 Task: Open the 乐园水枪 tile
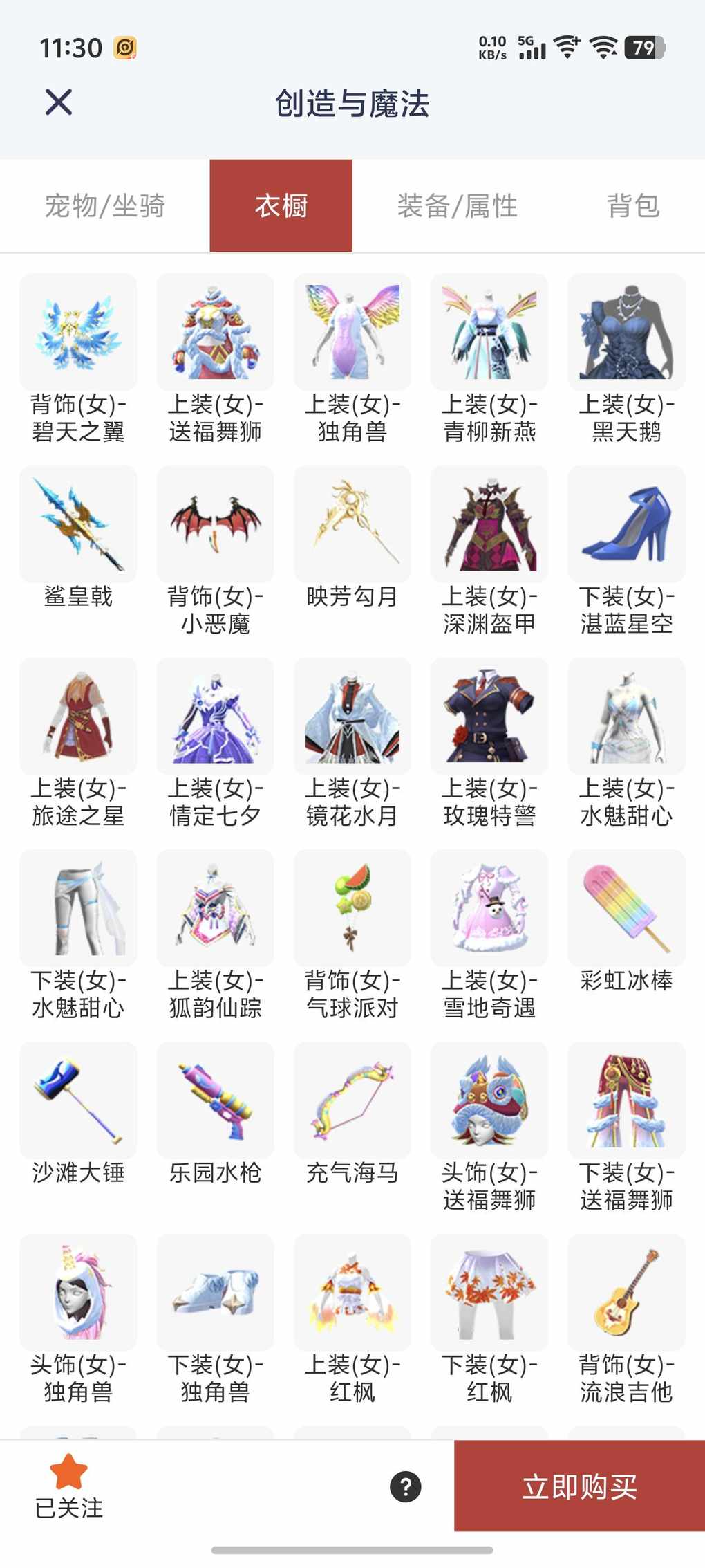coord(215,1101)
